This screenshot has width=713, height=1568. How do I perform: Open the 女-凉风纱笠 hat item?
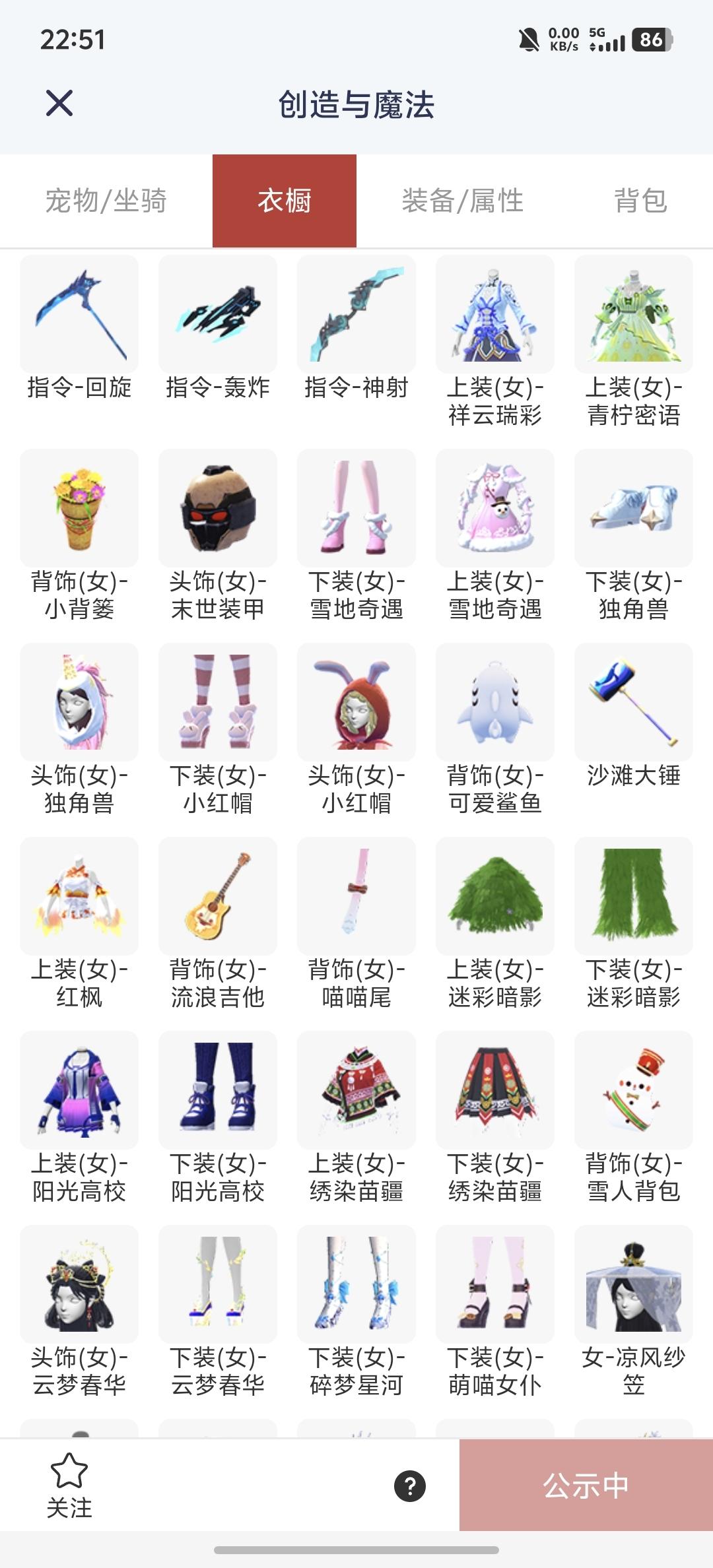tap(634, 1285)
